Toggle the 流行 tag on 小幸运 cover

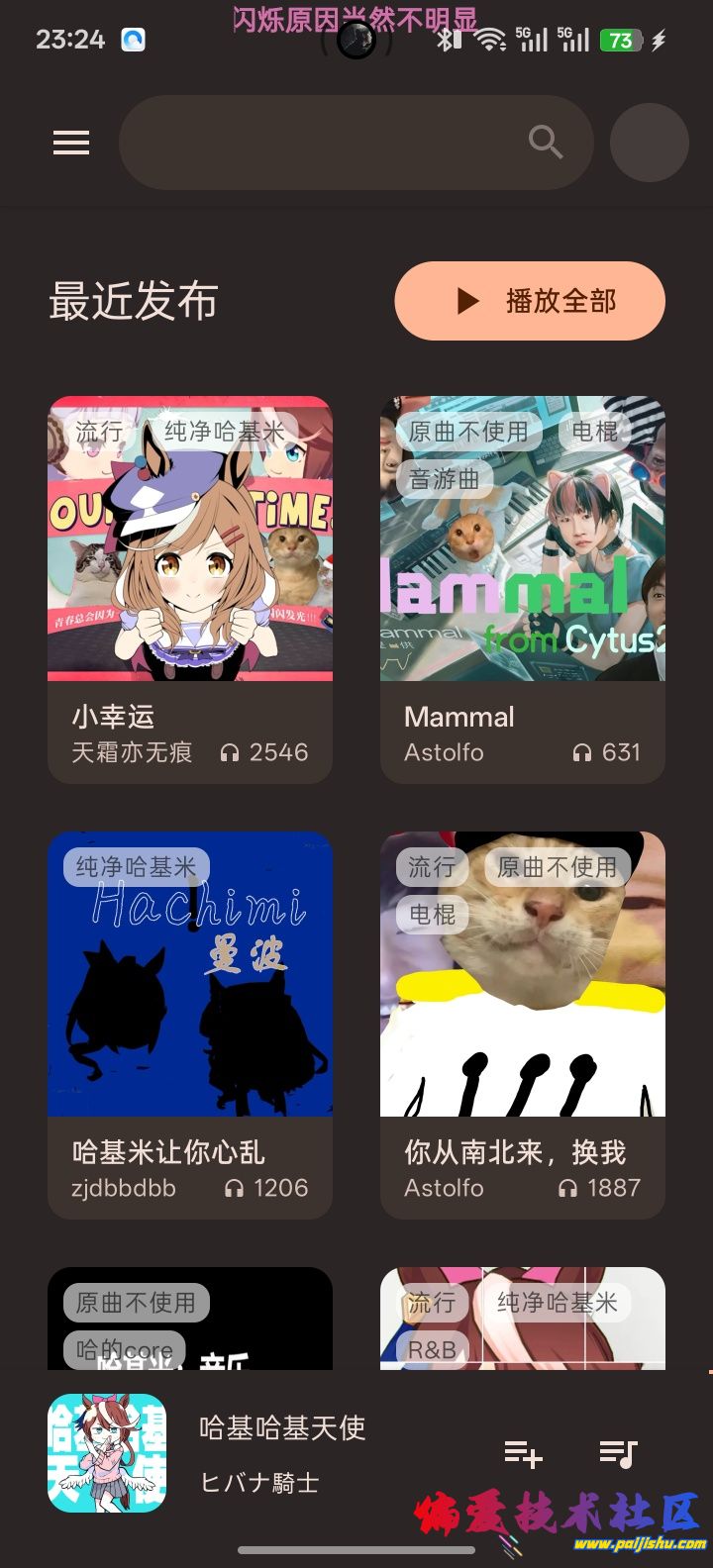click(98, 431)
